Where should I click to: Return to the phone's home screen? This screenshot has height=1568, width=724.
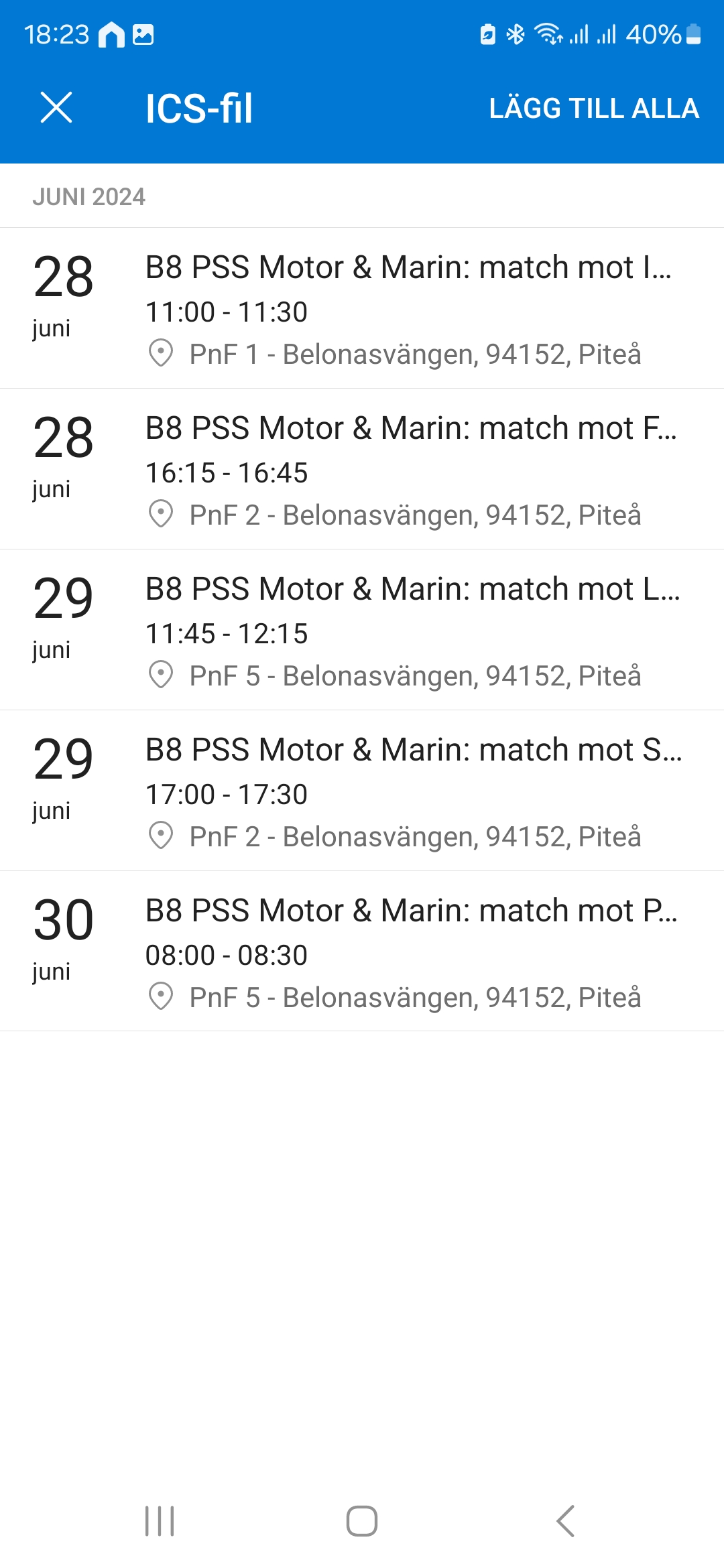click(x=362, y=1520)
